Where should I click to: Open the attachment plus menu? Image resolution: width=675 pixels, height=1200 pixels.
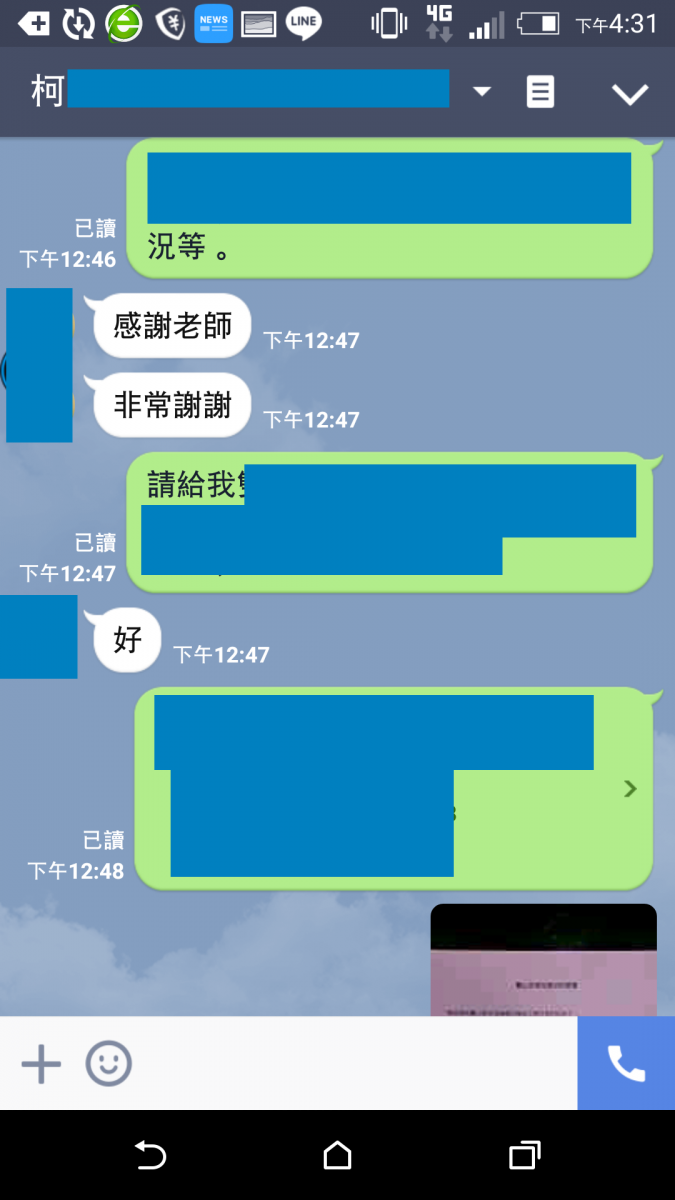click(41, 1064)
